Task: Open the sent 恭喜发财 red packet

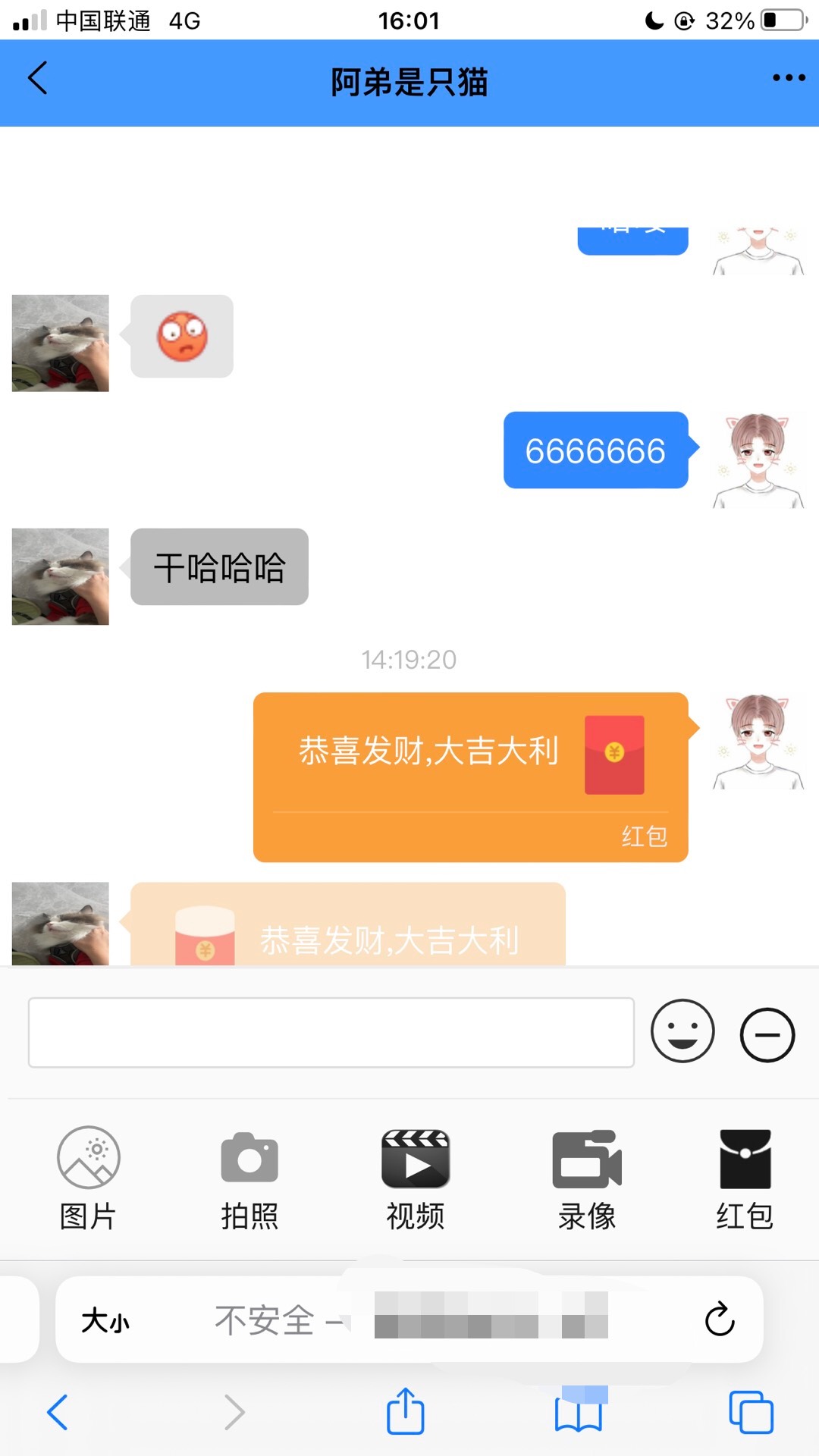Action: click(470, 777)
